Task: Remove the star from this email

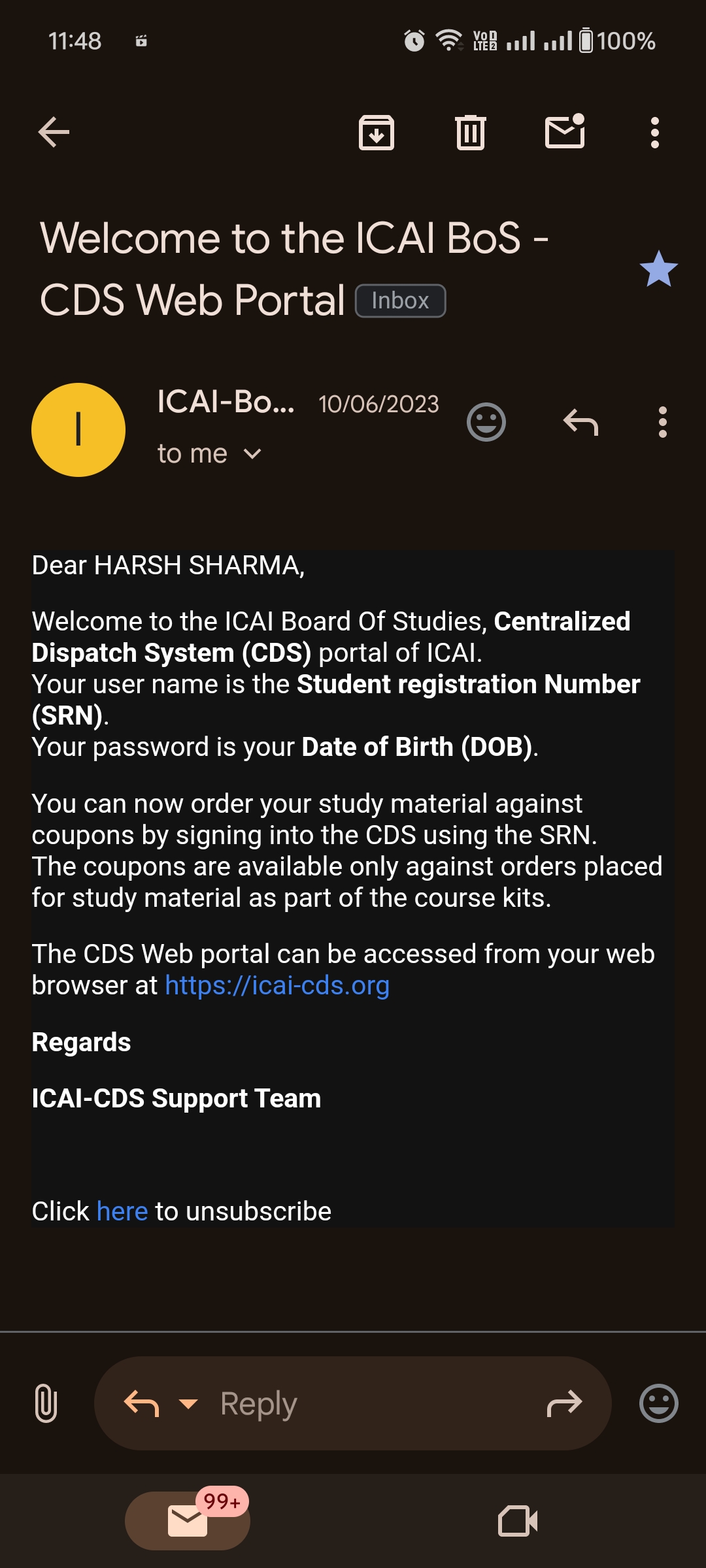Action: [658, 269]
